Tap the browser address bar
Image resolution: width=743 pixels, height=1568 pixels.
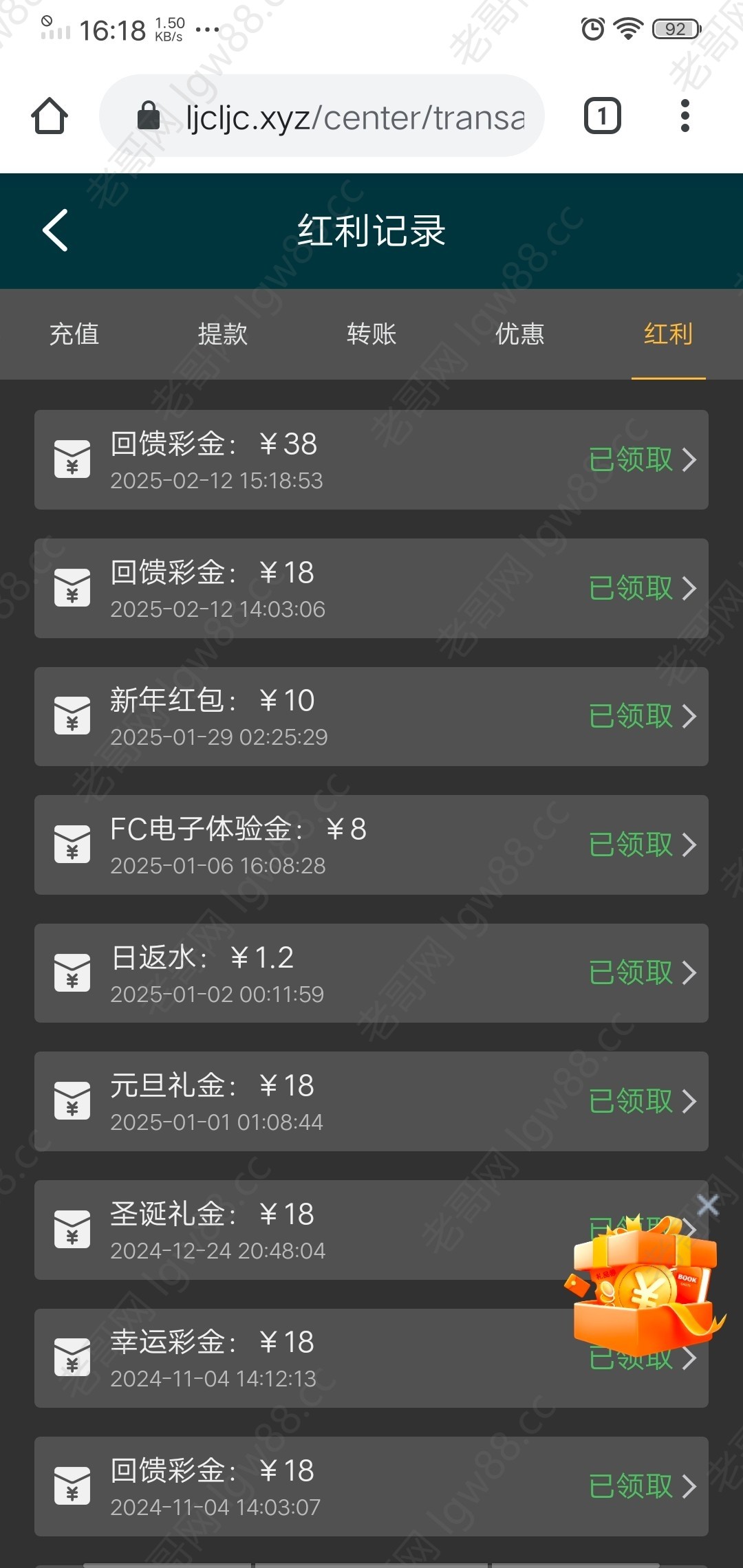coord(322,116)
